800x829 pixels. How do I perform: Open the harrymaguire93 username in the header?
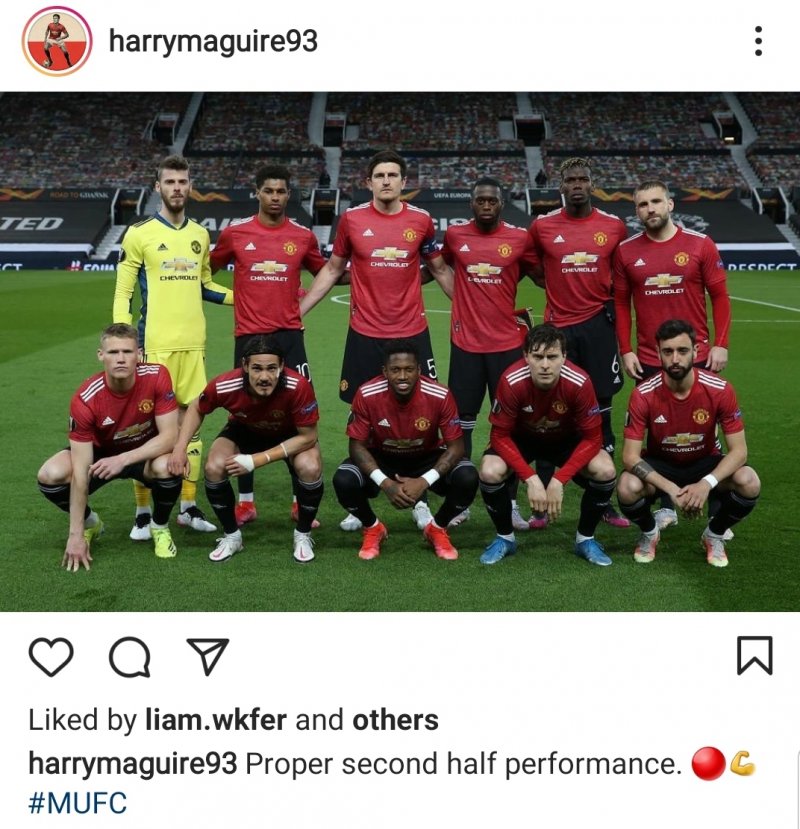point(213,41)
